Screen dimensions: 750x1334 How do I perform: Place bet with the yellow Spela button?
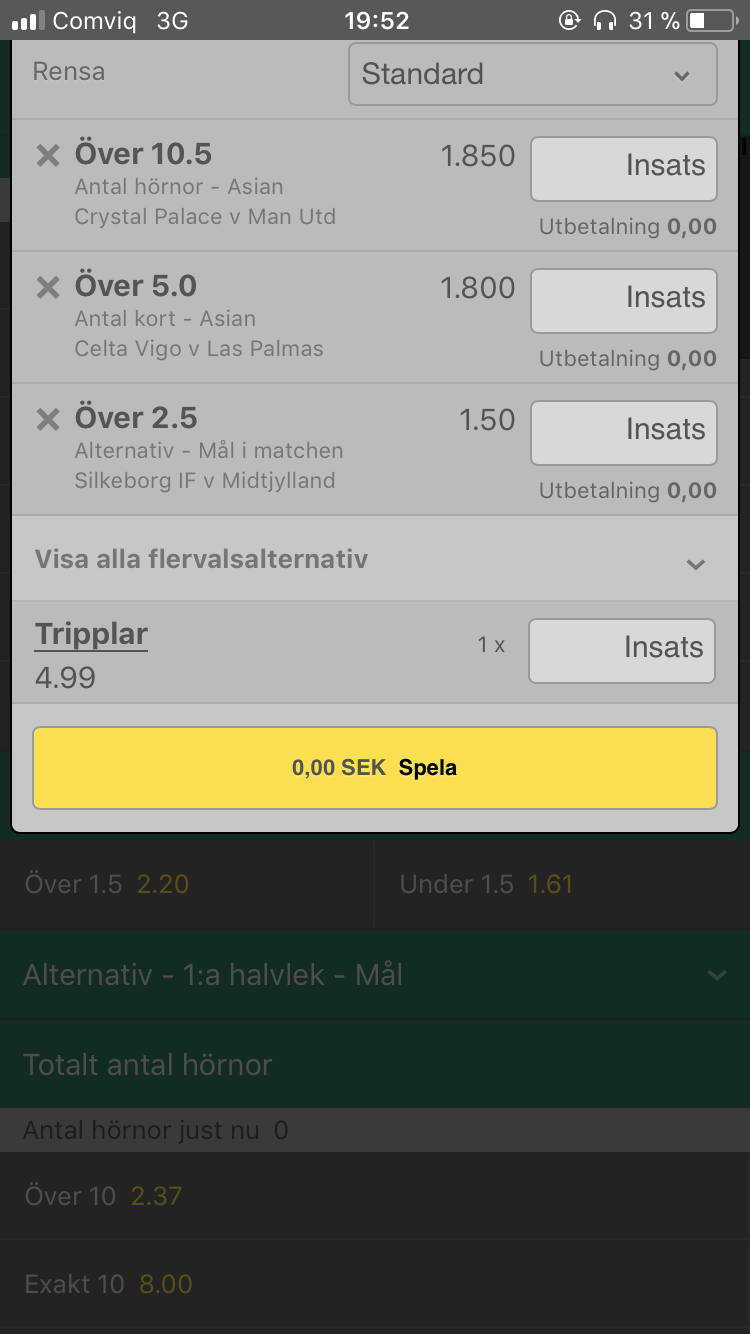point(375,768)
